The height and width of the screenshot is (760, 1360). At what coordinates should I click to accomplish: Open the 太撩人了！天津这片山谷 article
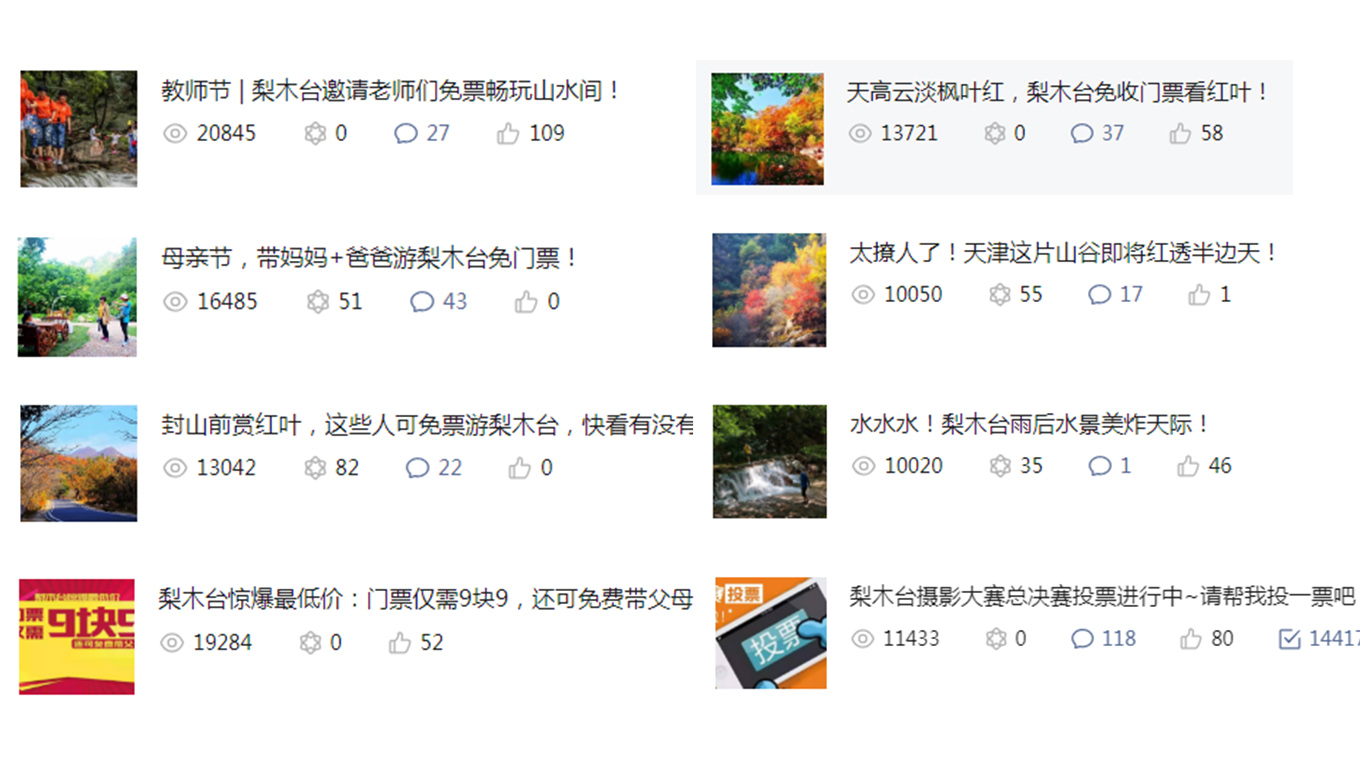tap(1064, 253)
